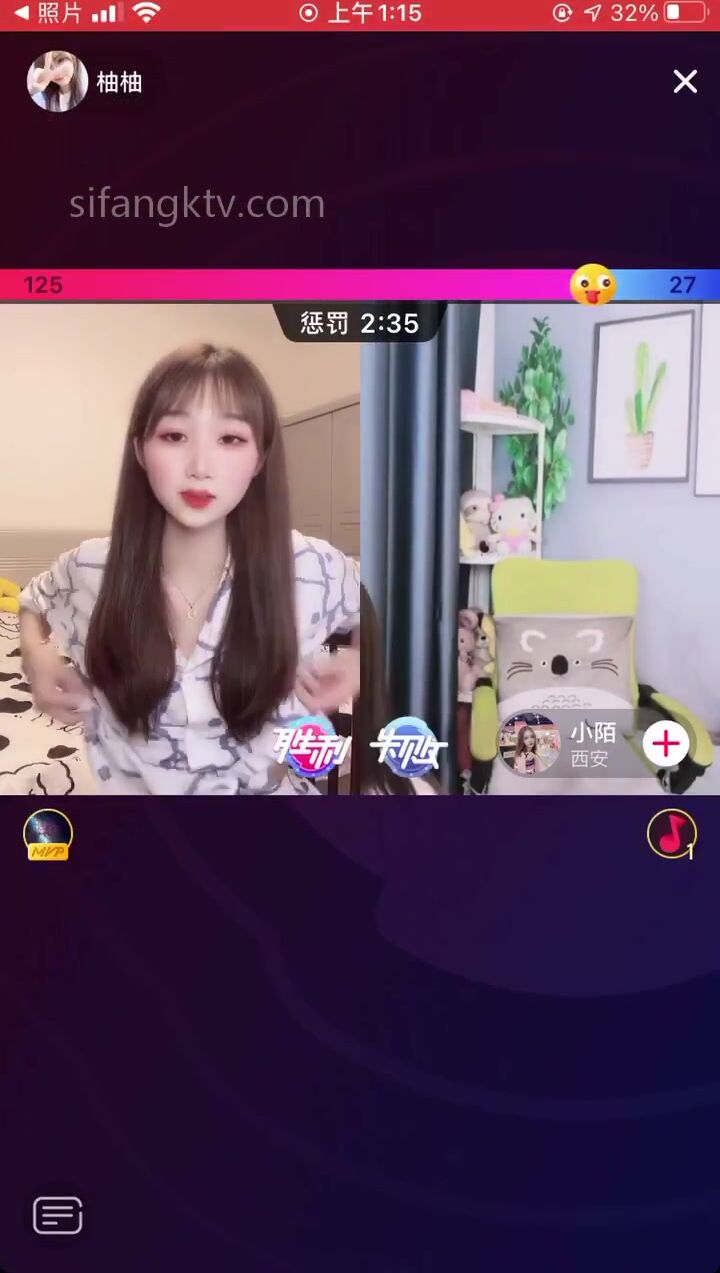This screenshot has width=720, height=1273.
Task: Open the chat message panel
Action: click(58, 1216)
